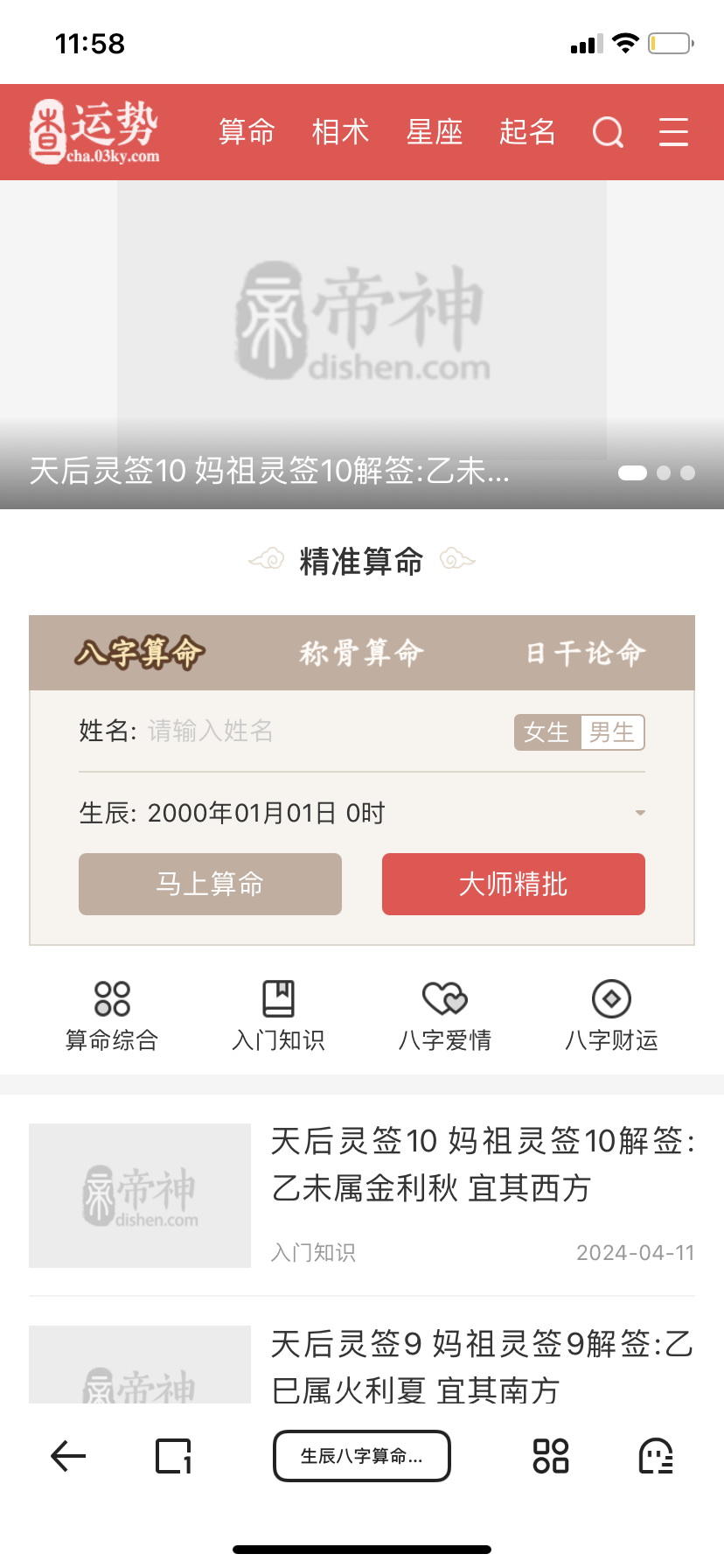
Task: Open 八字财运 category
Action: pyautogui.click(x=611, y=1017)
